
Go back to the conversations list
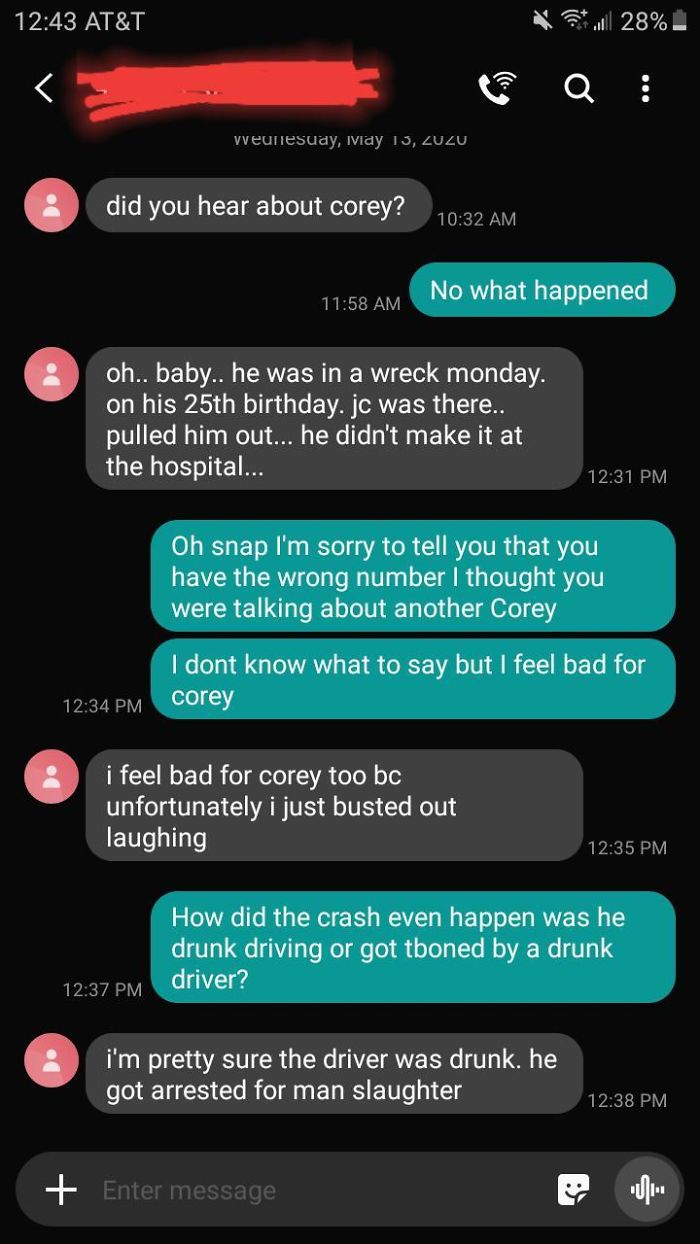tap(43, 88)
